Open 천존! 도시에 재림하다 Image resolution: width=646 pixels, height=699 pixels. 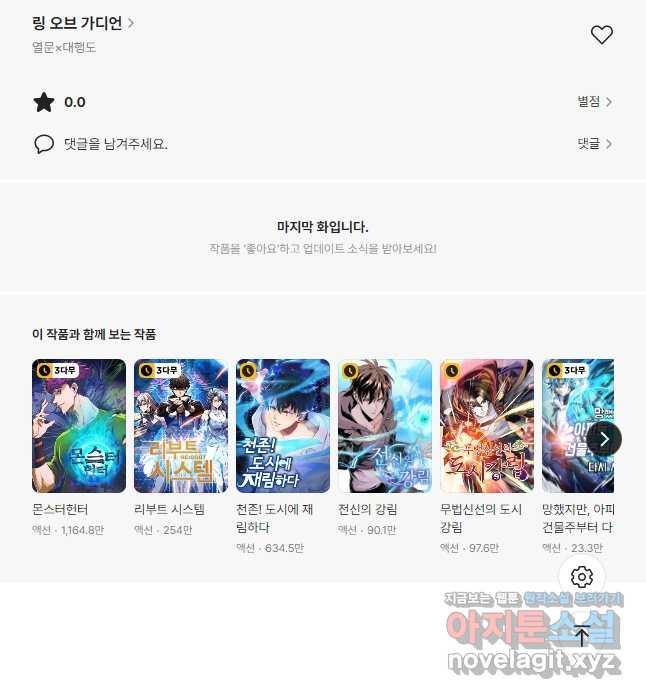283,426
